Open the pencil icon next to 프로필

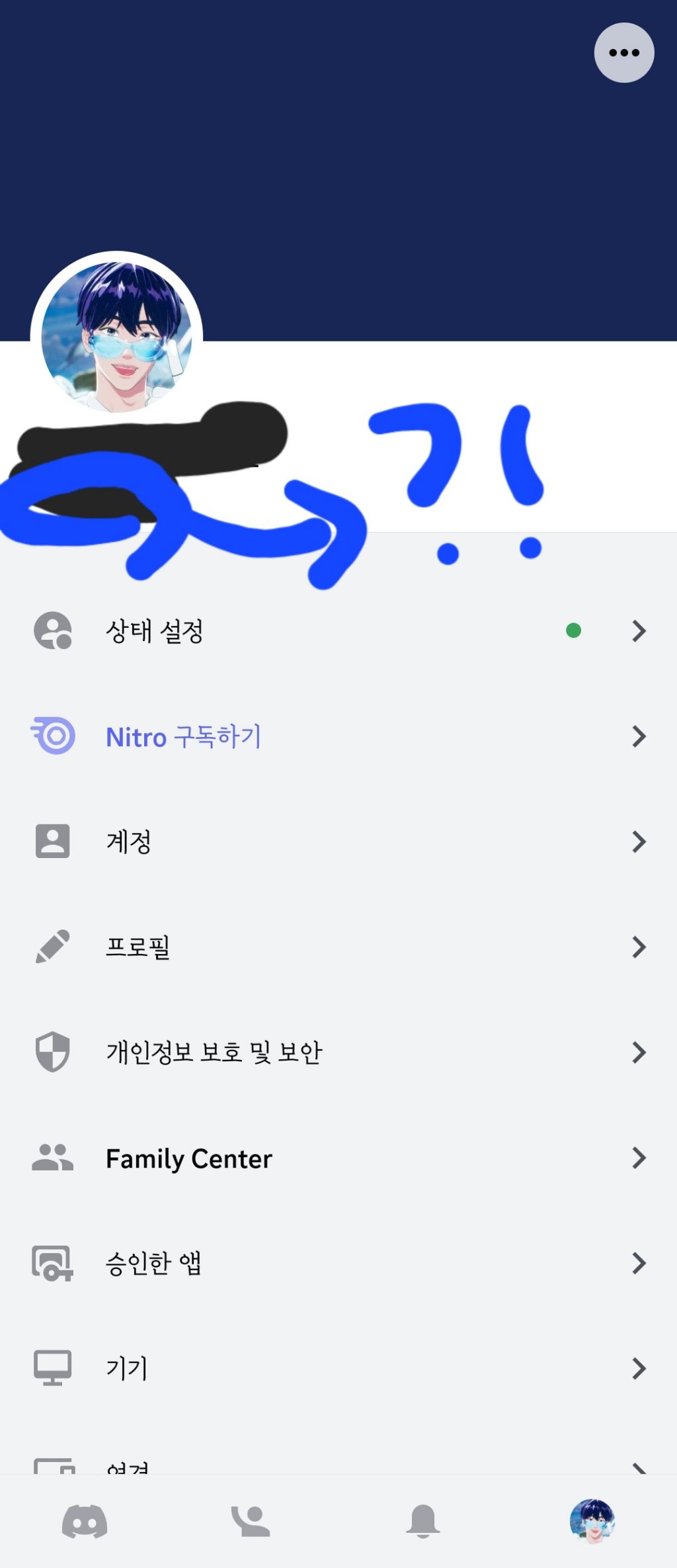coord(52,947)
